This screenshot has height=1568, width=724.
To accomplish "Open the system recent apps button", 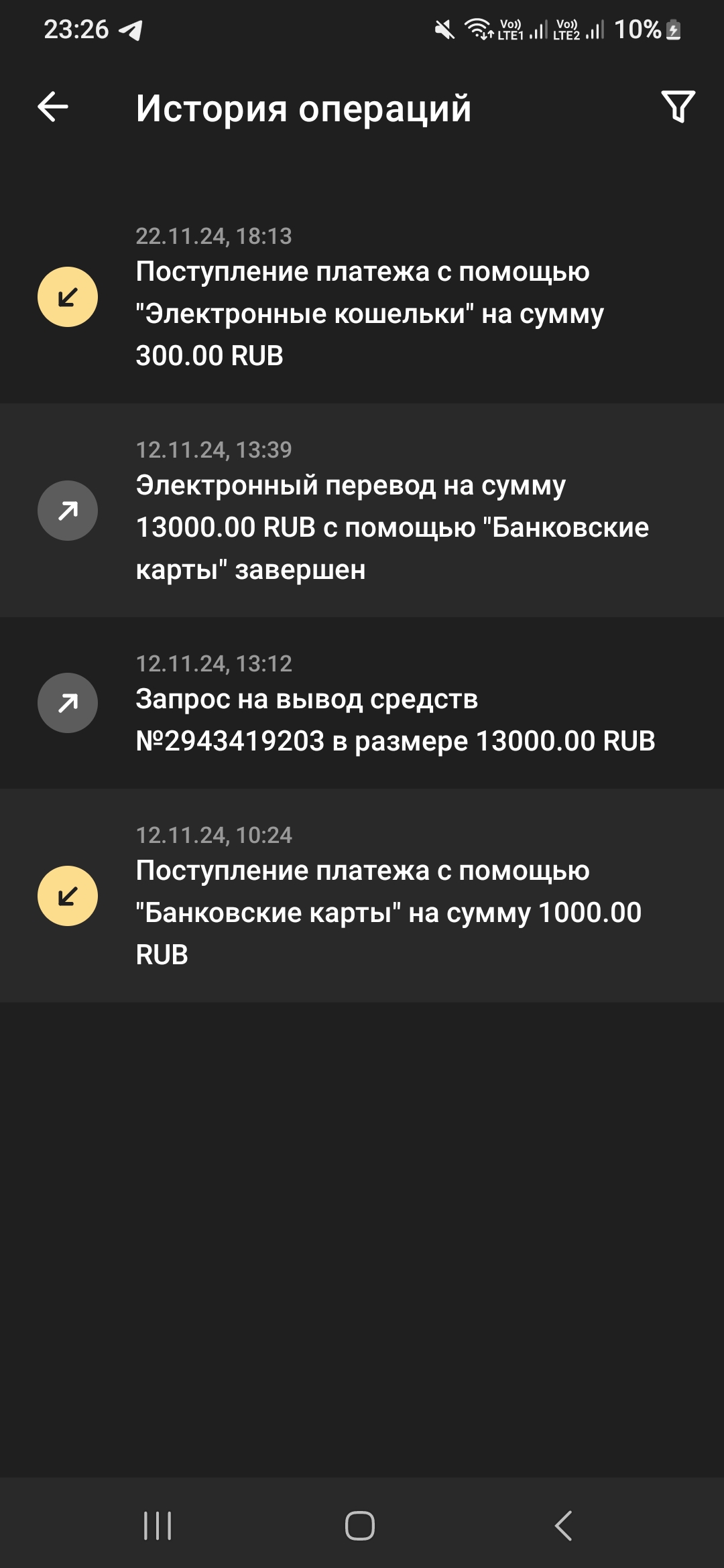I will click(x=158, y=1526).
